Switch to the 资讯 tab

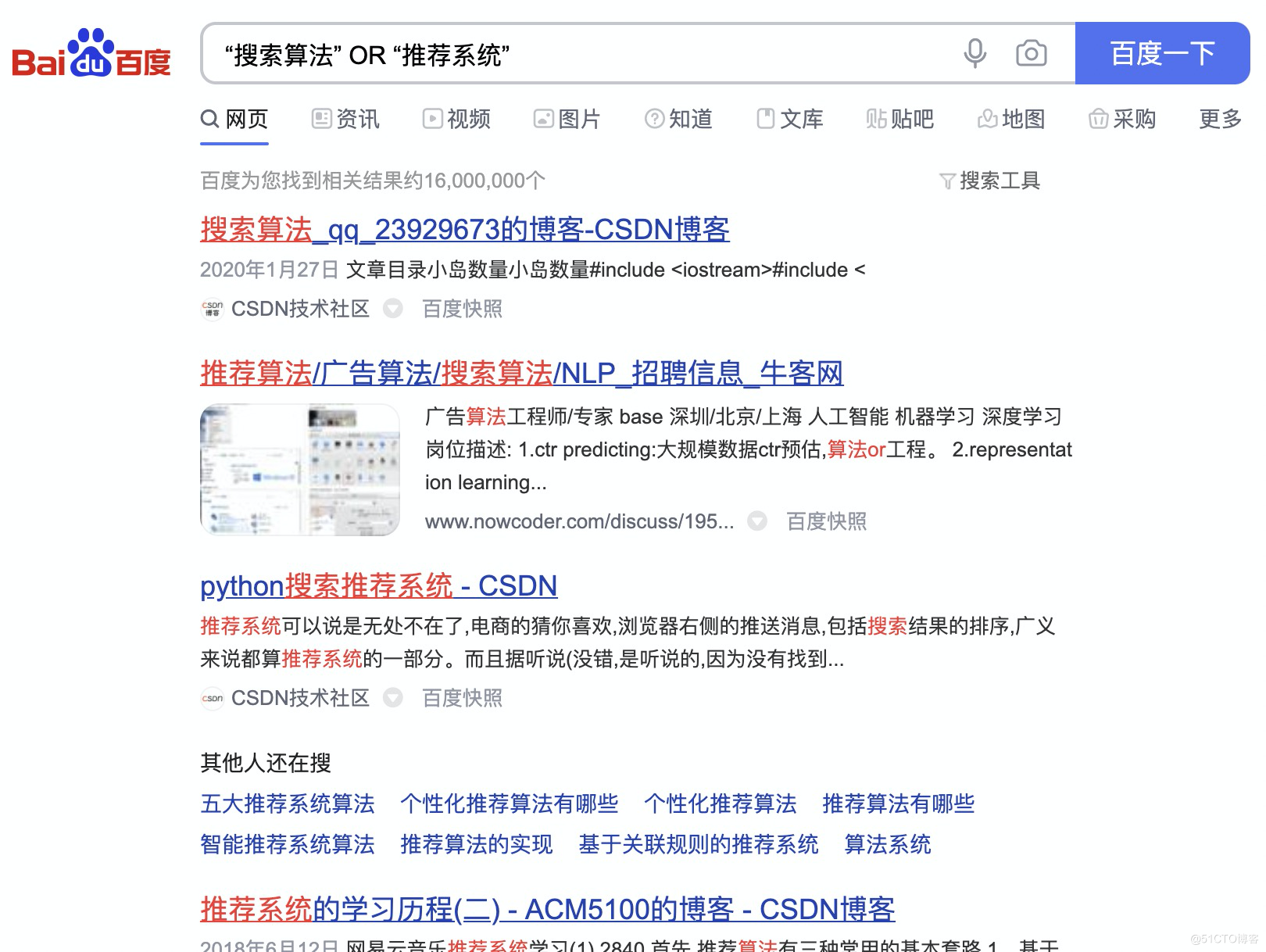pos(345,119)
